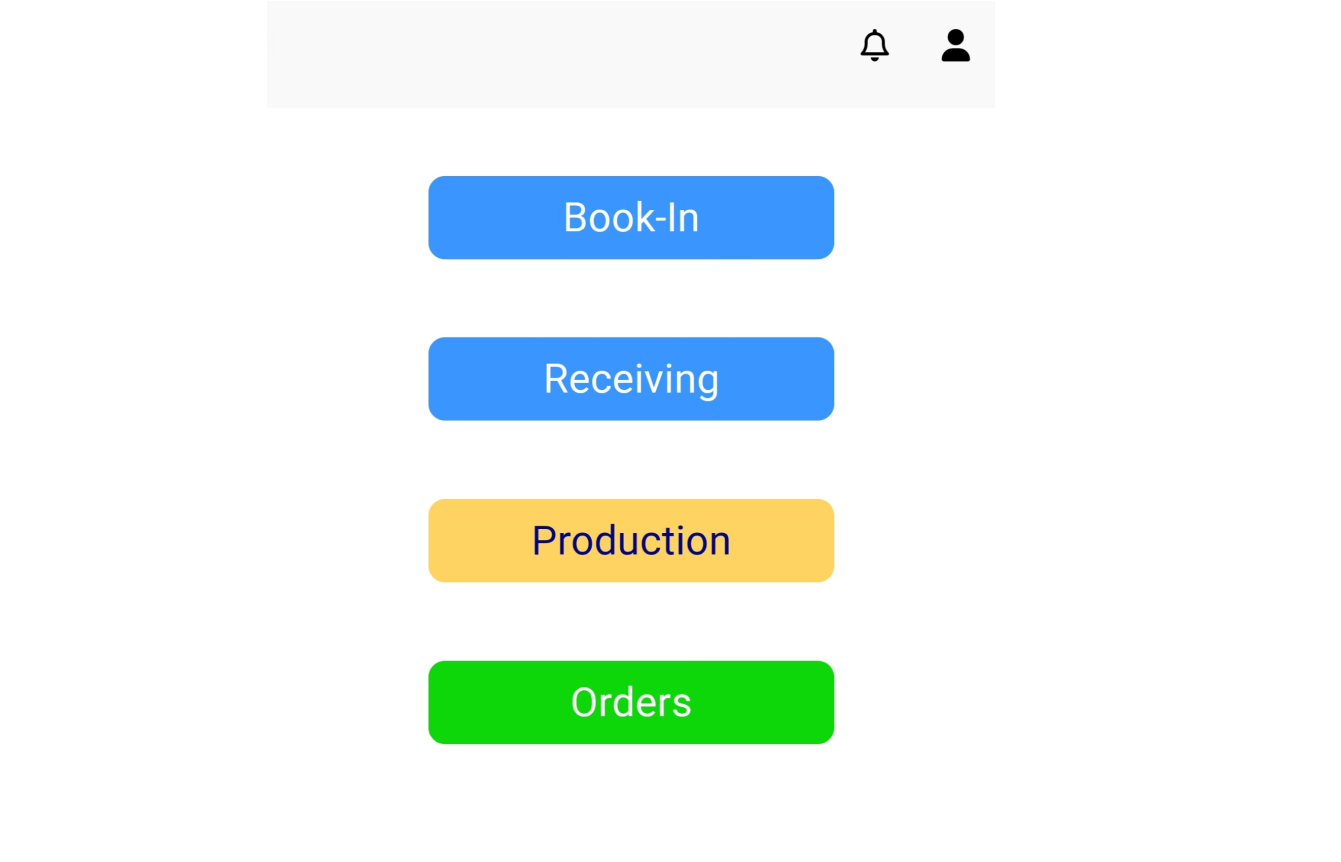This screenshot has height=862, width=1341.
Task: Tap the Book-In button
Action: point(631,218)
